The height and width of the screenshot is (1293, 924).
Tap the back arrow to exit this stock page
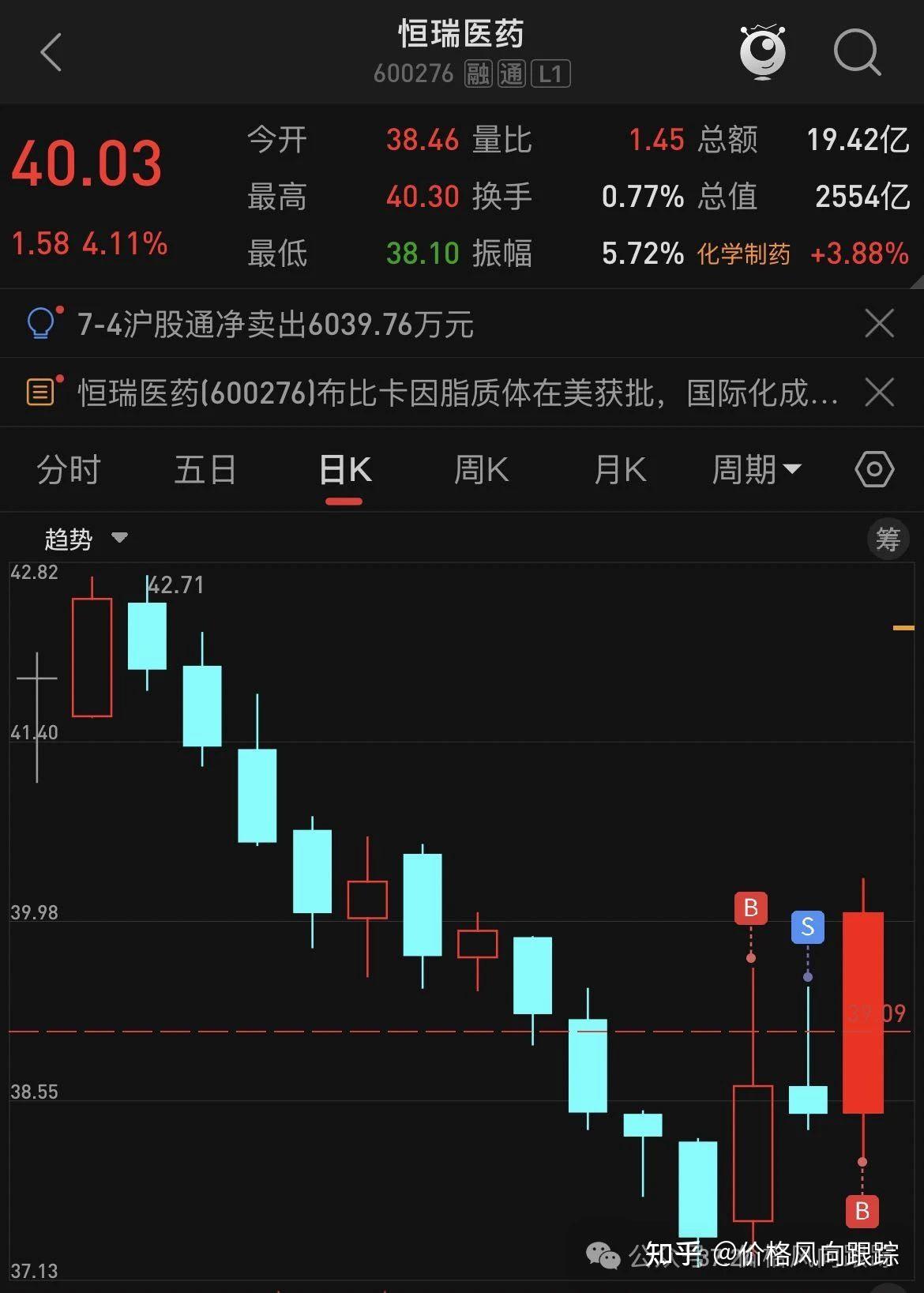(51, 52)
